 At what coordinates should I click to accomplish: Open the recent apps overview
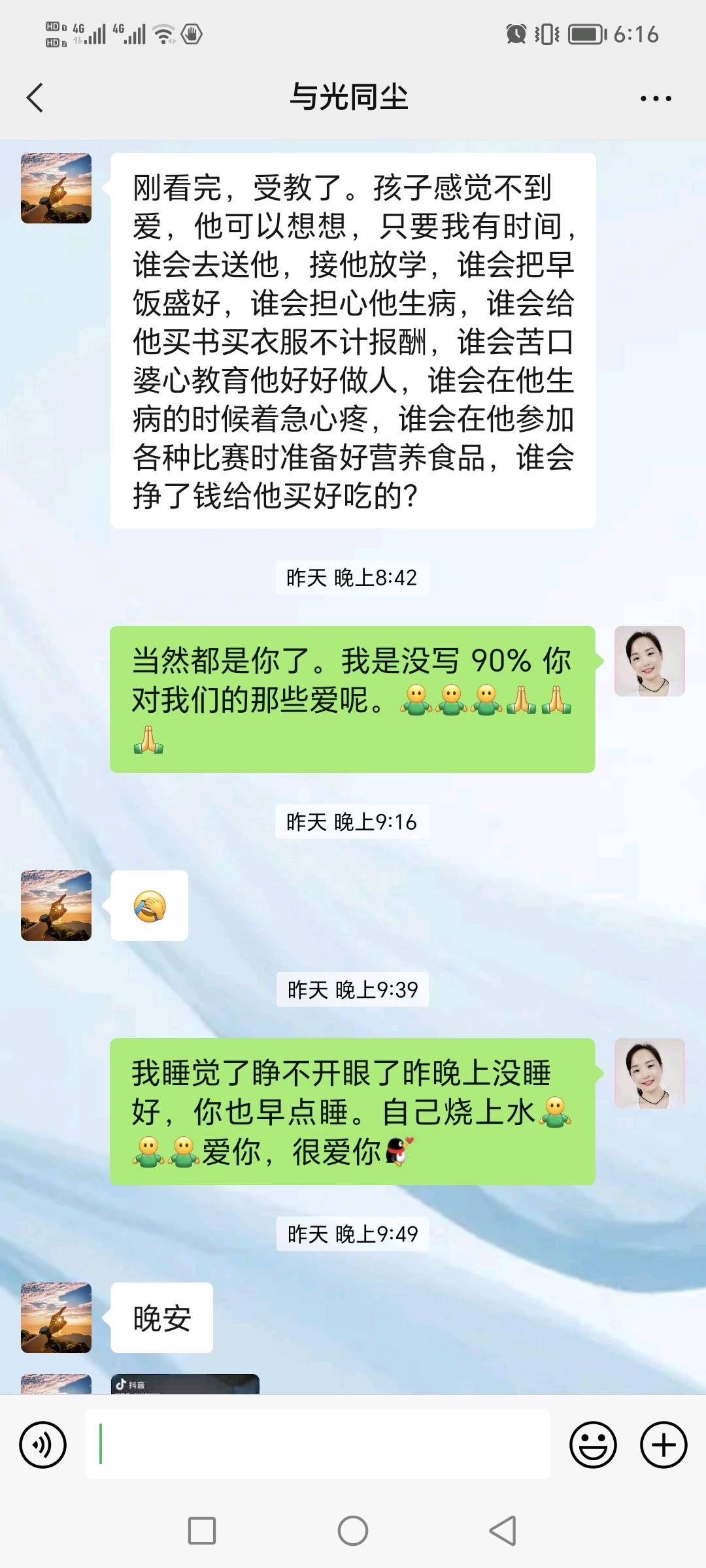[202, 1531]
